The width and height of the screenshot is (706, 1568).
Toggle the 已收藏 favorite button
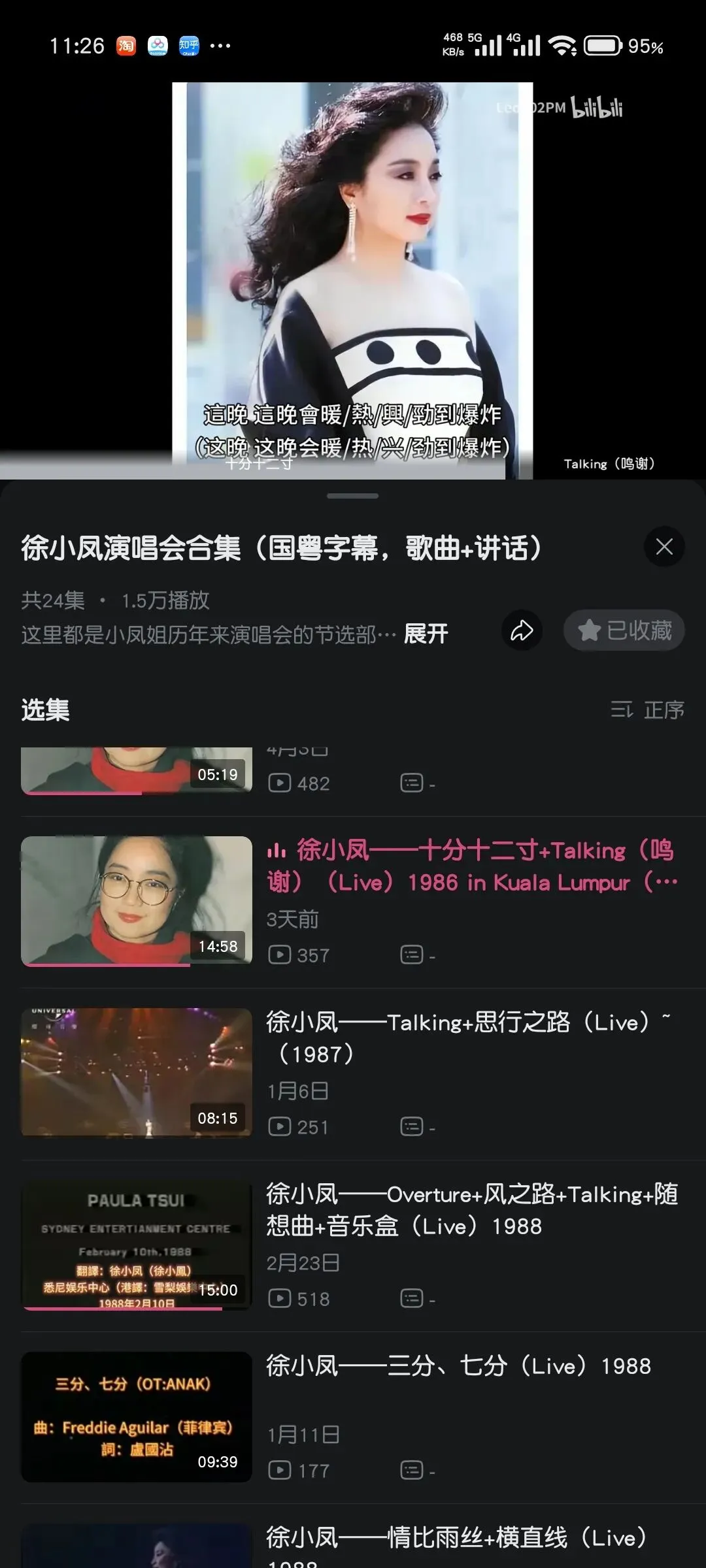point(624,630)
